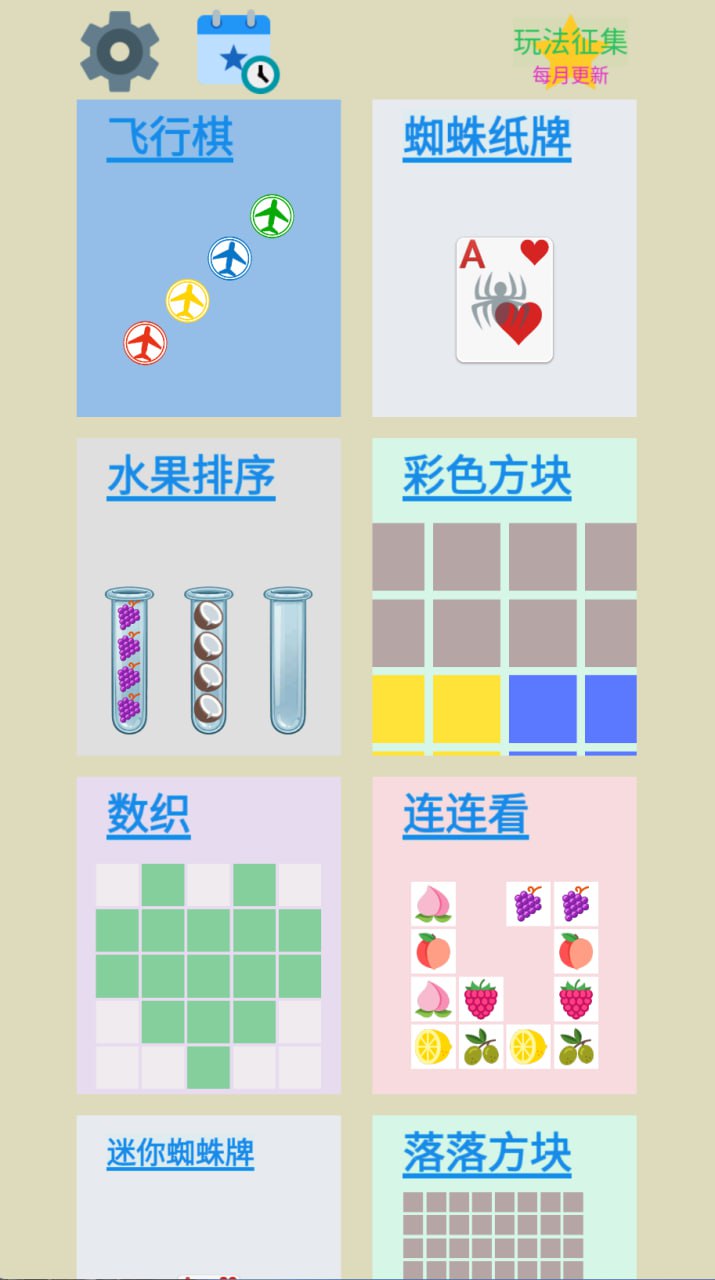The width and height of the screenshot is (715, 1280).
Task: Open the settings gear icon
Action: 119,51
